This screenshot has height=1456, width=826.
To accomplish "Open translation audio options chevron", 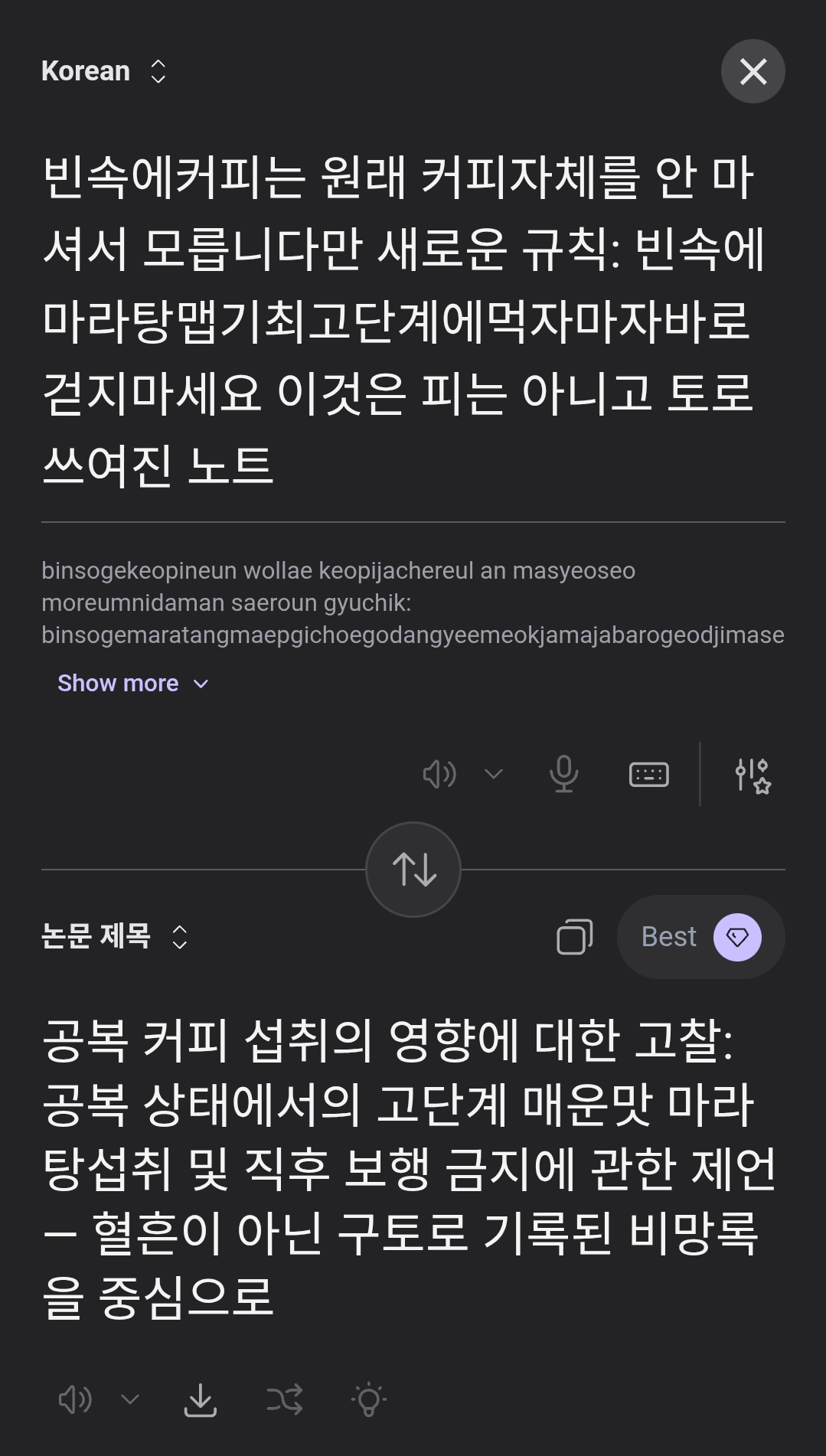I will pyautogui.click(x=130, y=1399).
